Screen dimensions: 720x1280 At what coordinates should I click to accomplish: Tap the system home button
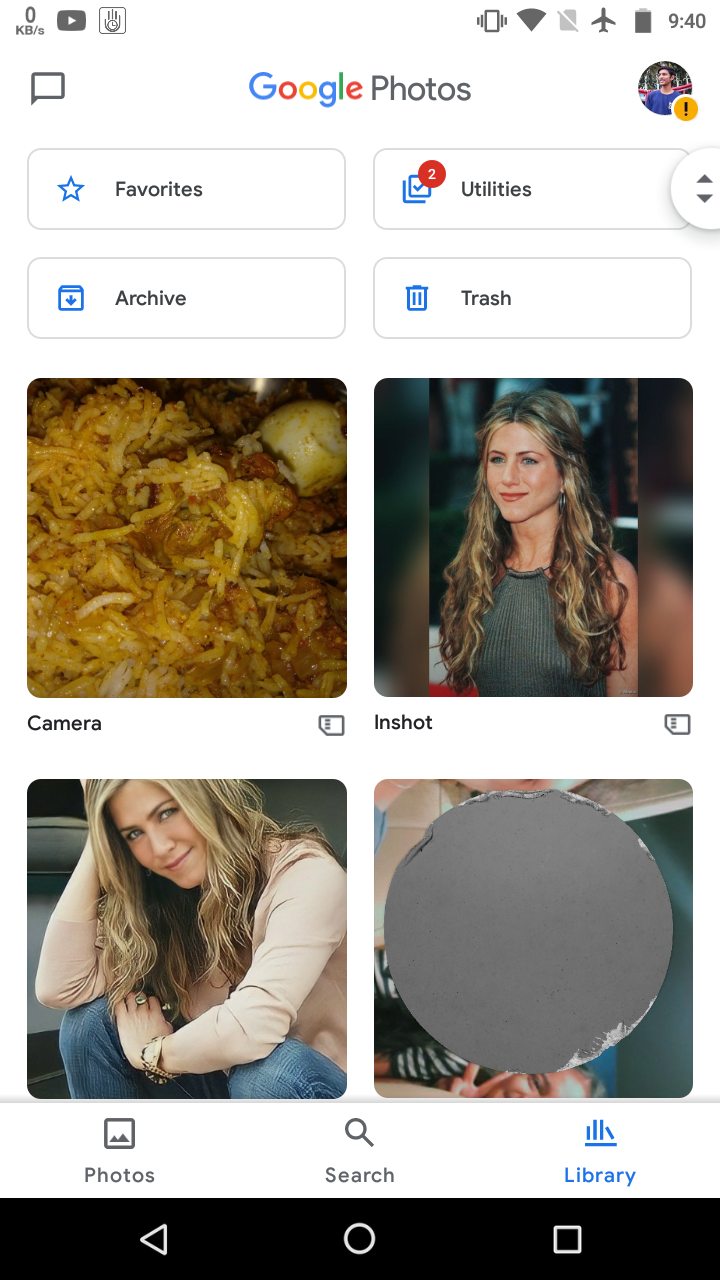click(x=360, y=1239)
